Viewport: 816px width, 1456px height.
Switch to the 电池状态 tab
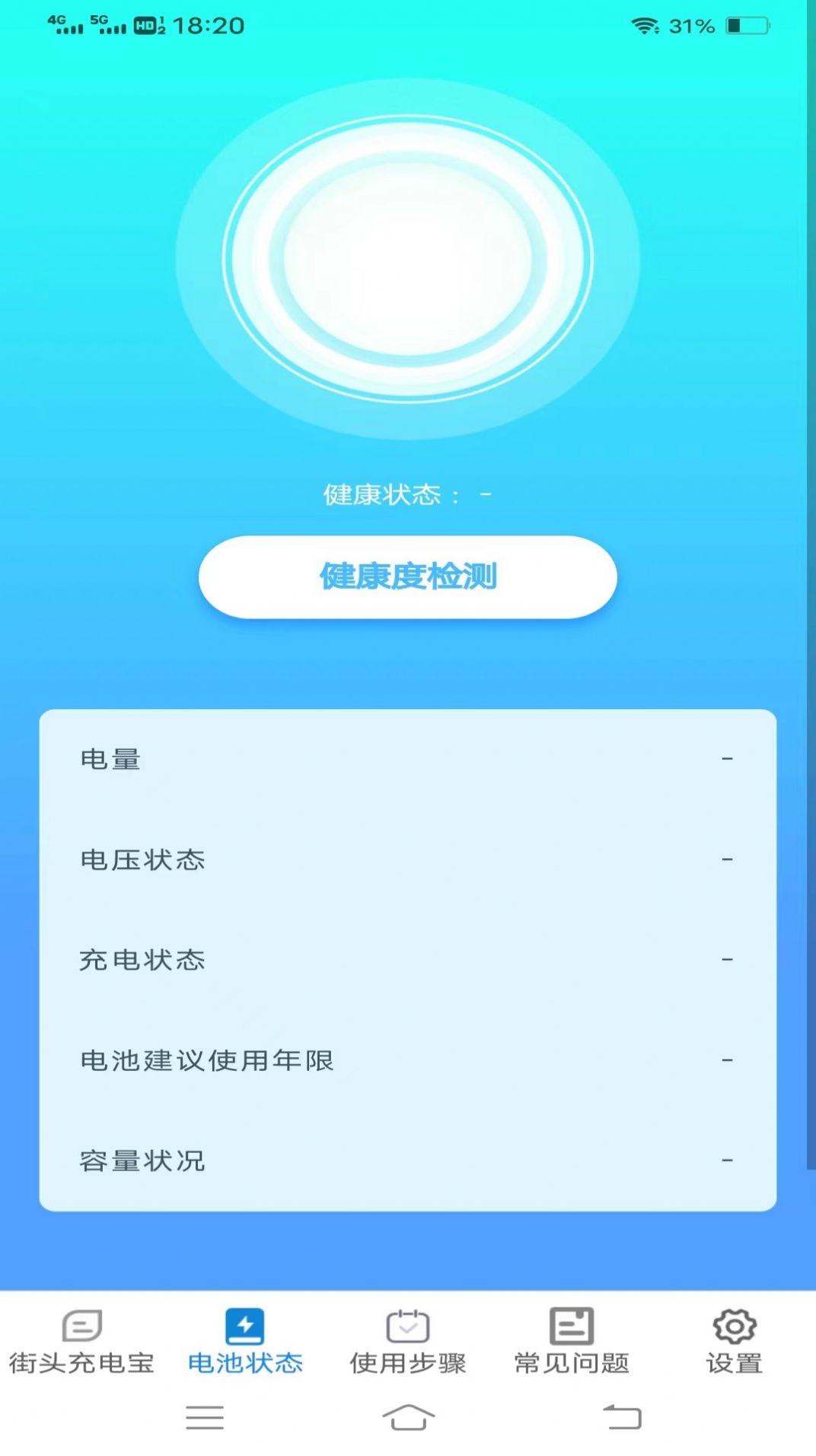(x=245, y=1359)
